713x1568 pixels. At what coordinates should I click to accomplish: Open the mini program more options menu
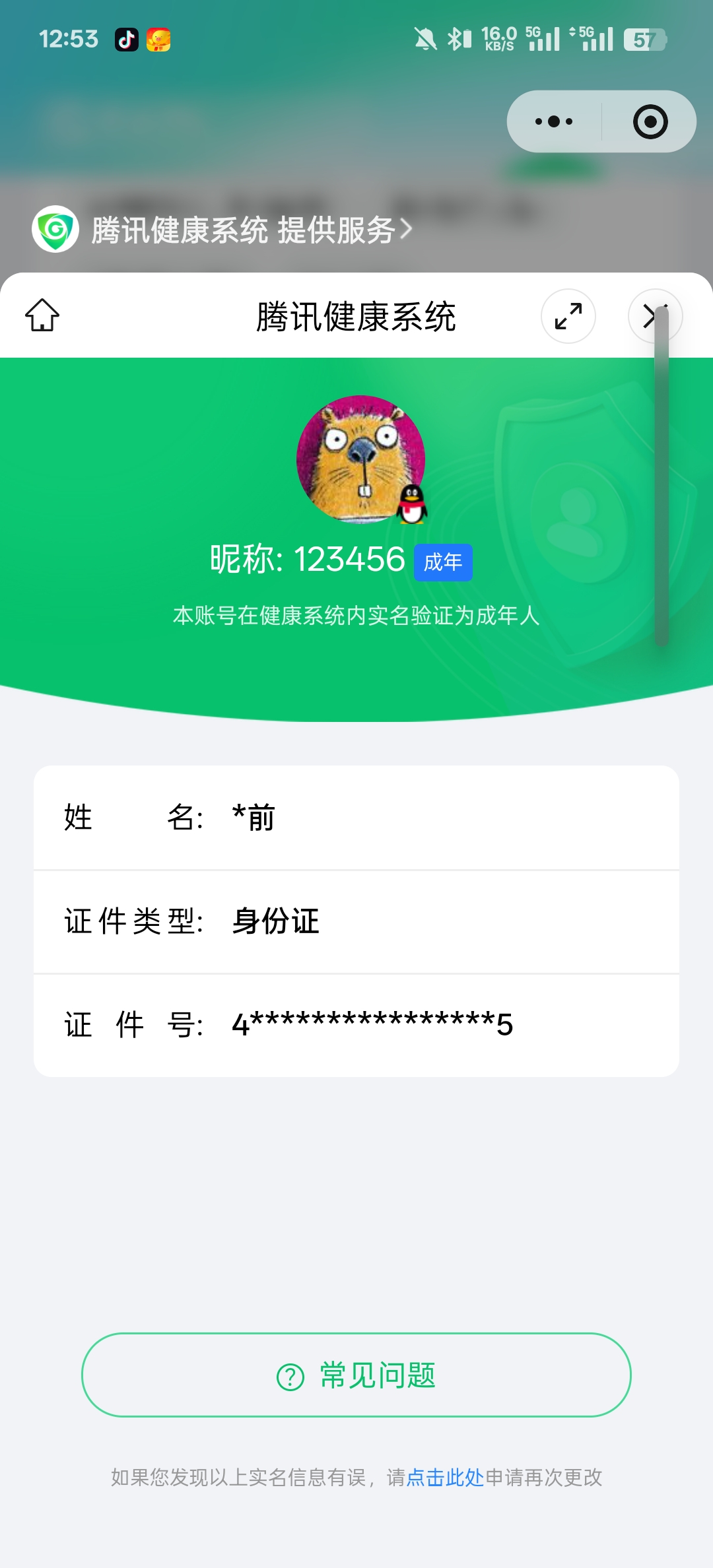coord(554,121)
